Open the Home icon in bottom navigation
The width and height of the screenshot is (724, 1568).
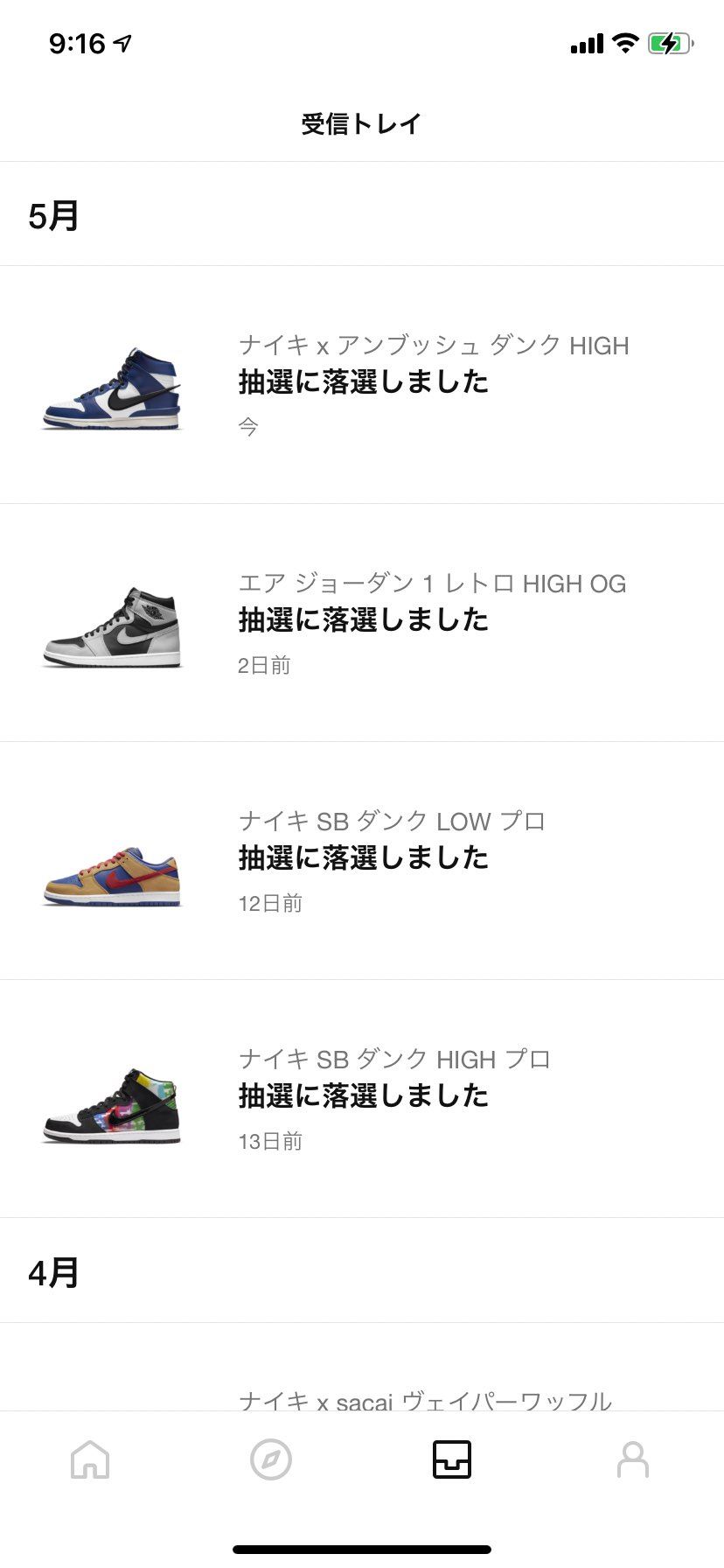click(90, 1459)
